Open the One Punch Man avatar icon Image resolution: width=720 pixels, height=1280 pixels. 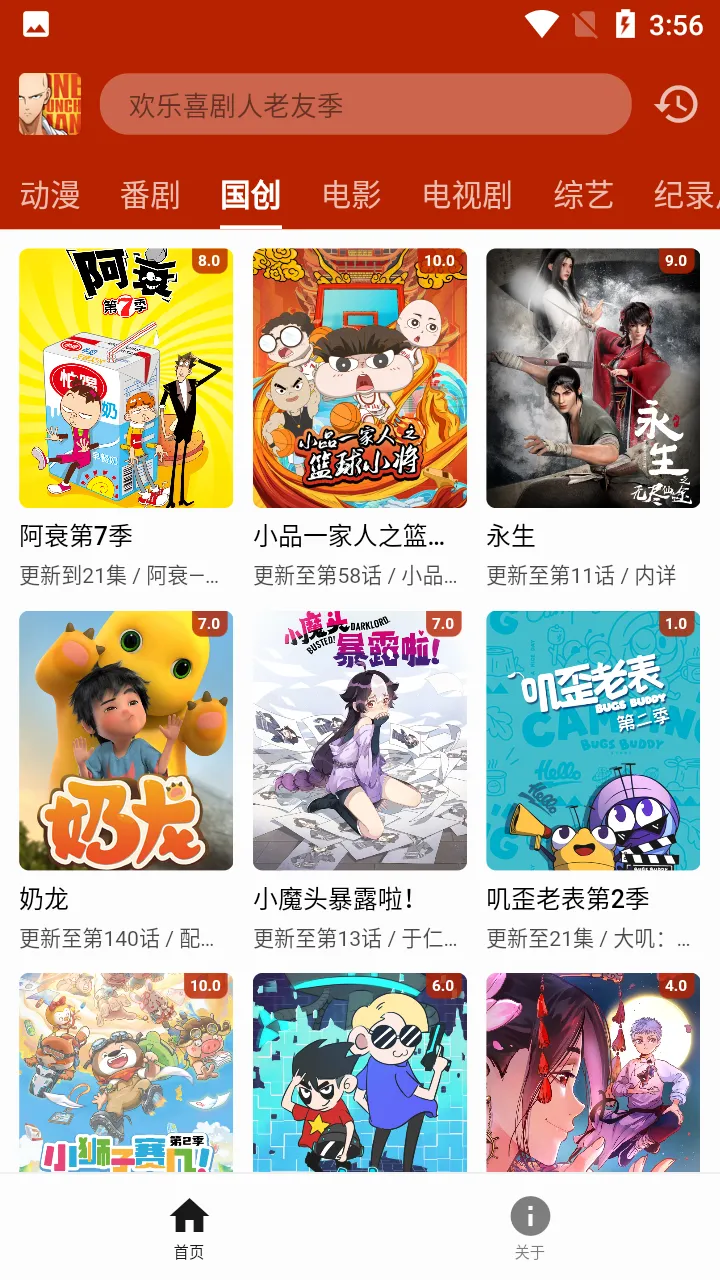(49, 104)
